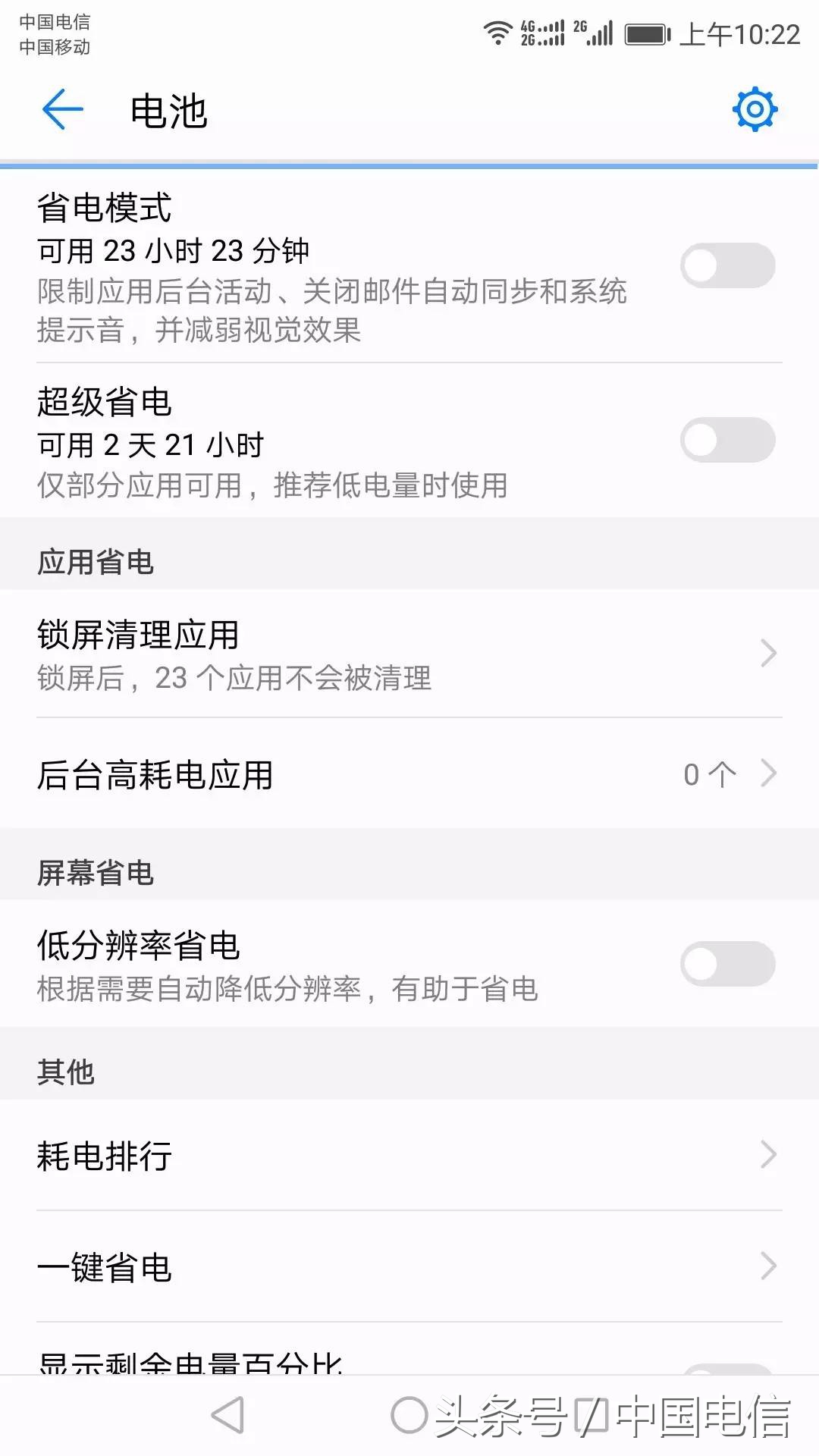Tap the battery level icon in status bar
This screenshot has height=1456, width=819.
click(645, 32)
